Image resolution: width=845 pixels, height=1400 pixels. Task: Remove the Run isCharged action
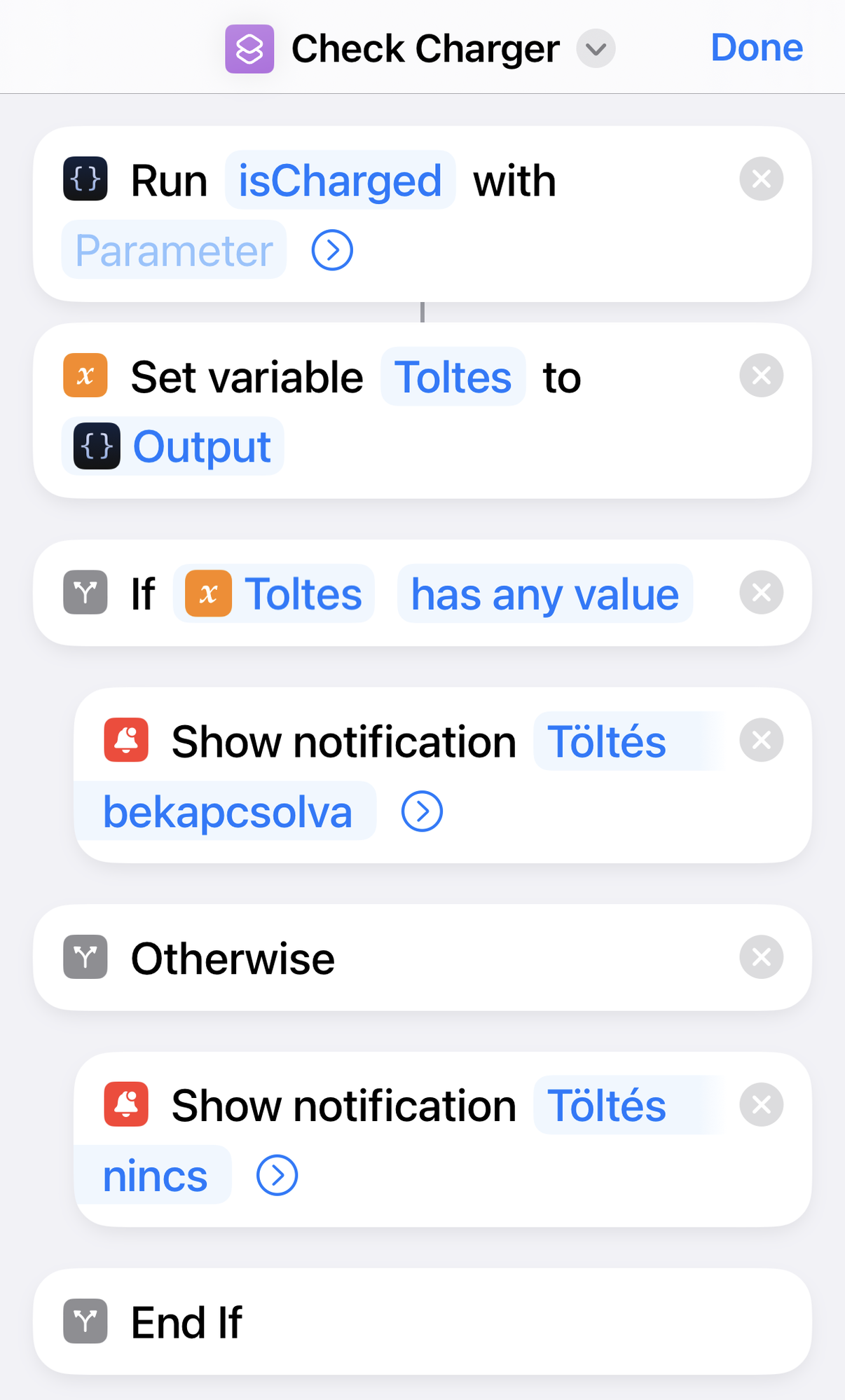click(x=761, y=179)
